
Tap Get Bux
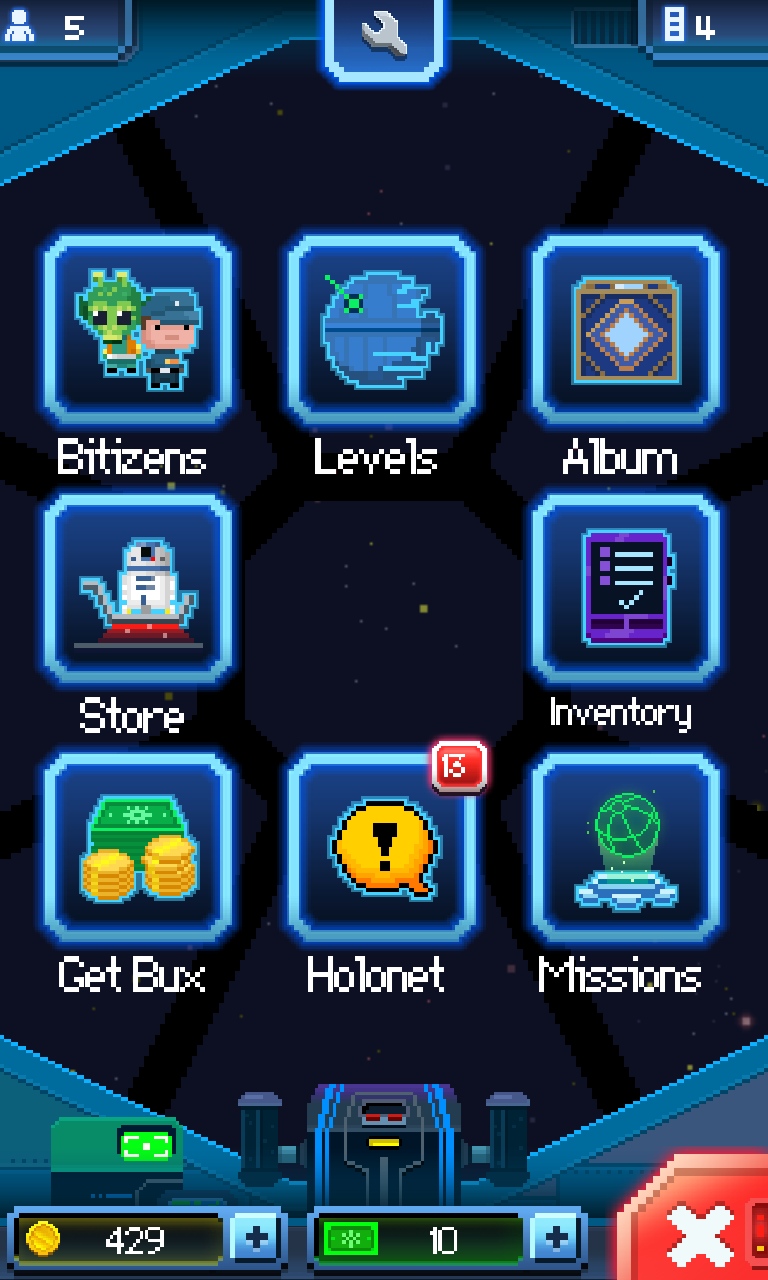tap(138, 848)
